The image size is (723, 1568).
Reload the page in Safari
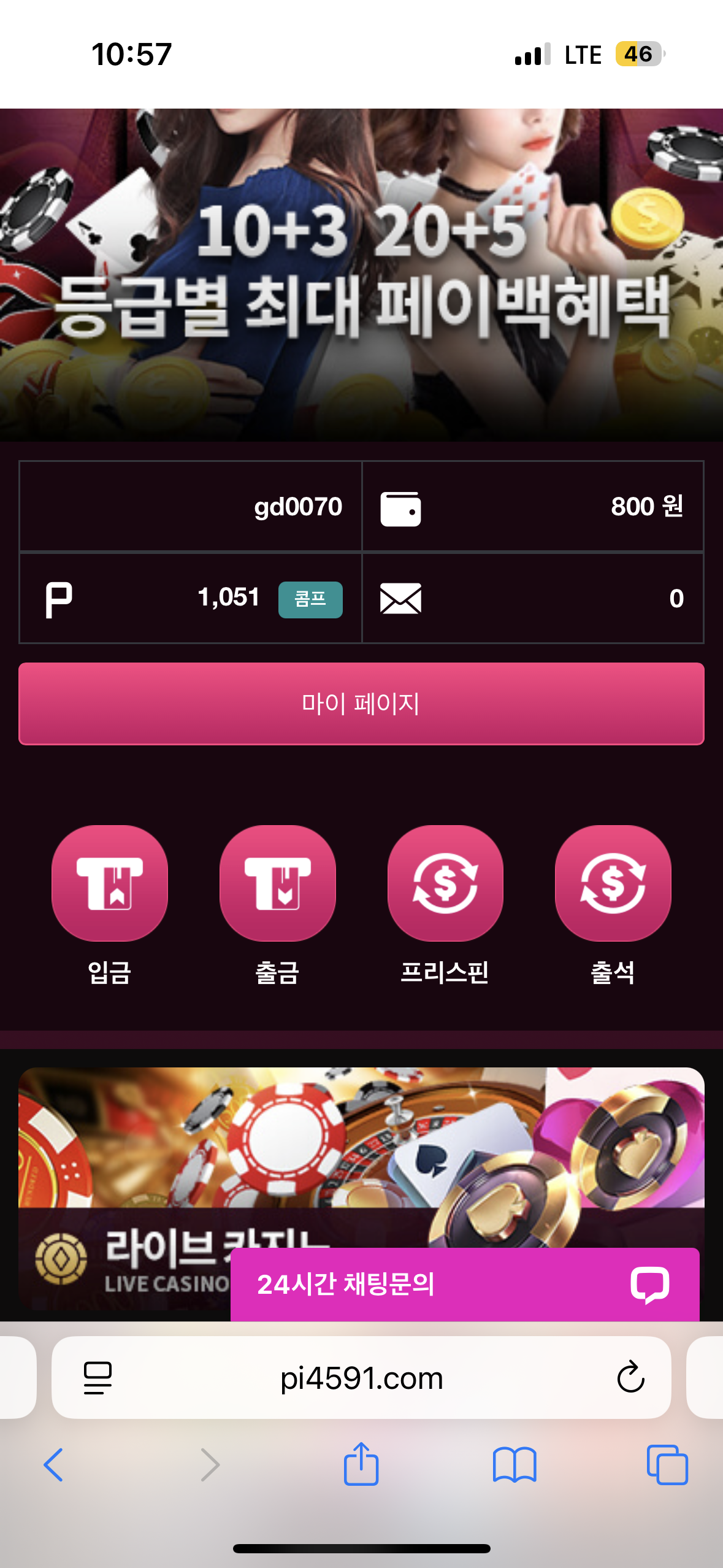[x=630, y=1378]
